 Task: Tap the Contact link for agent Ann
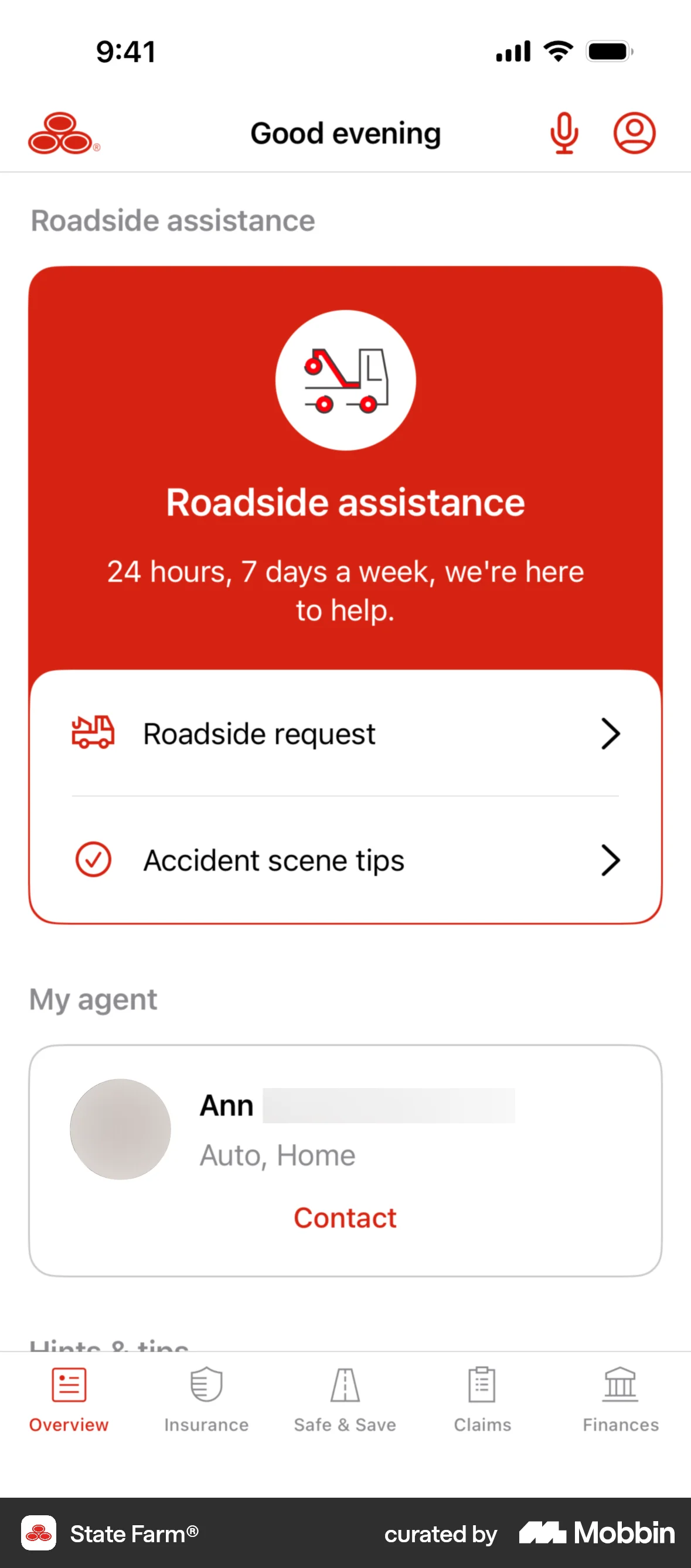(x=345, y=1218)
